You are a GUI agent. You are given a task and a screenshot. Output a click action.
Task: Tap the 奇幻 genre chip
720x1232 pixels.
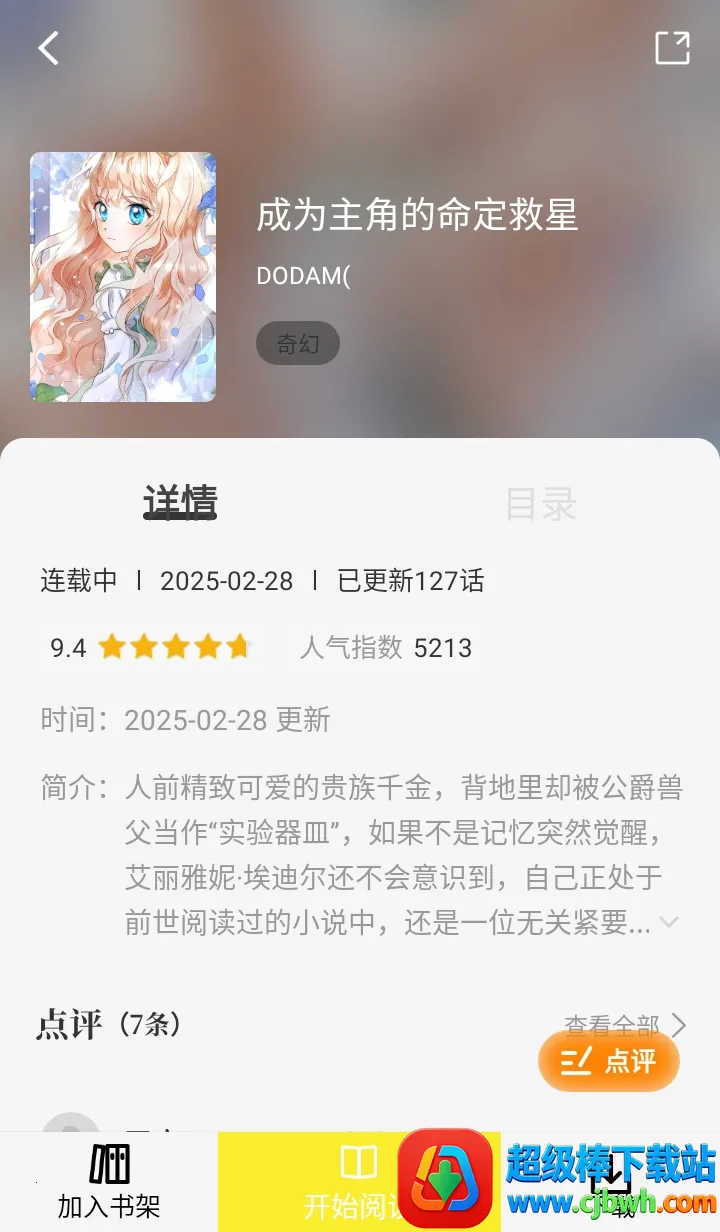click(298, 344)
